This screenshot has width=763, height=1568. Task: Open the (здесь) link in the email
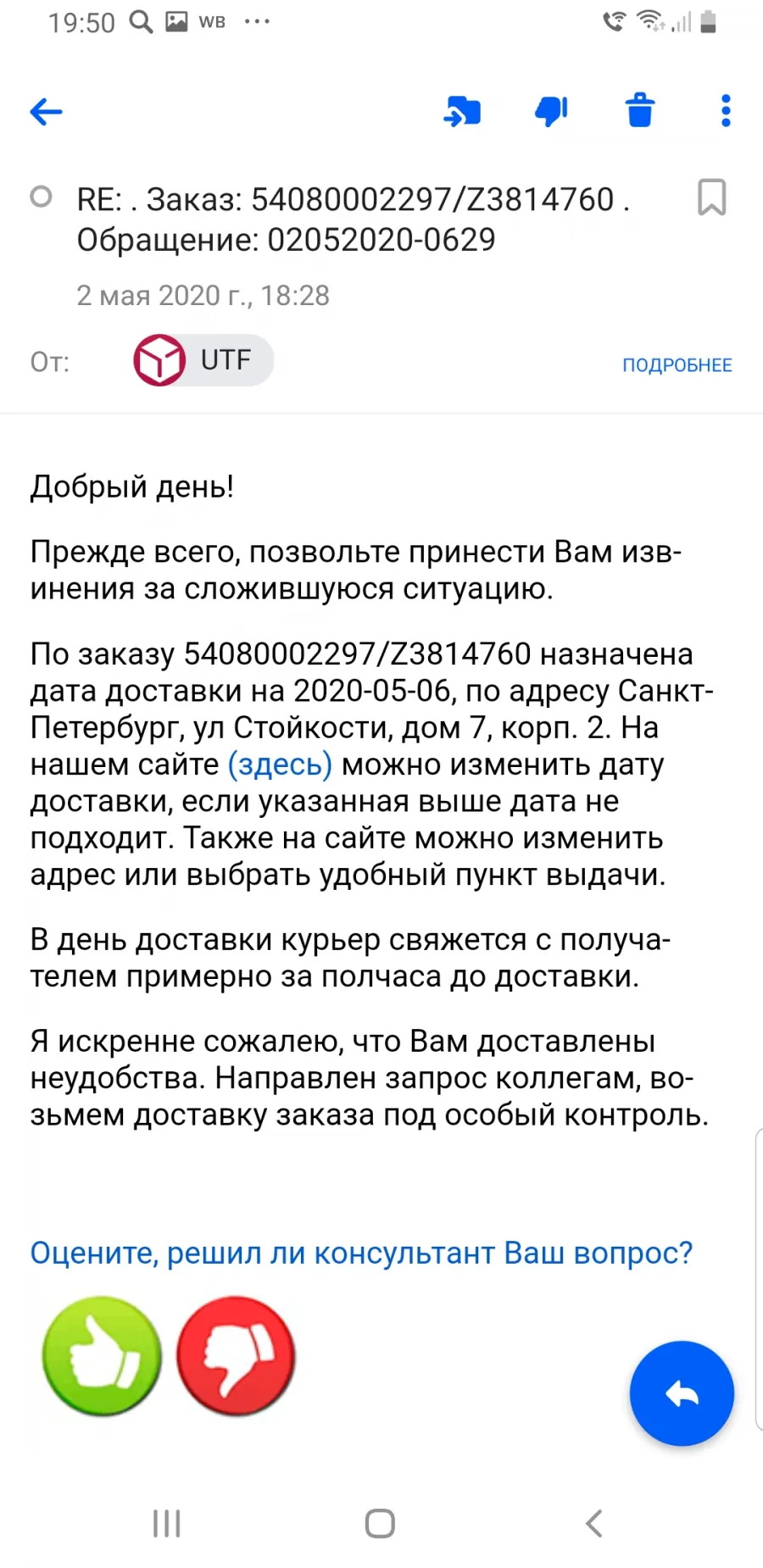(280, 765)
